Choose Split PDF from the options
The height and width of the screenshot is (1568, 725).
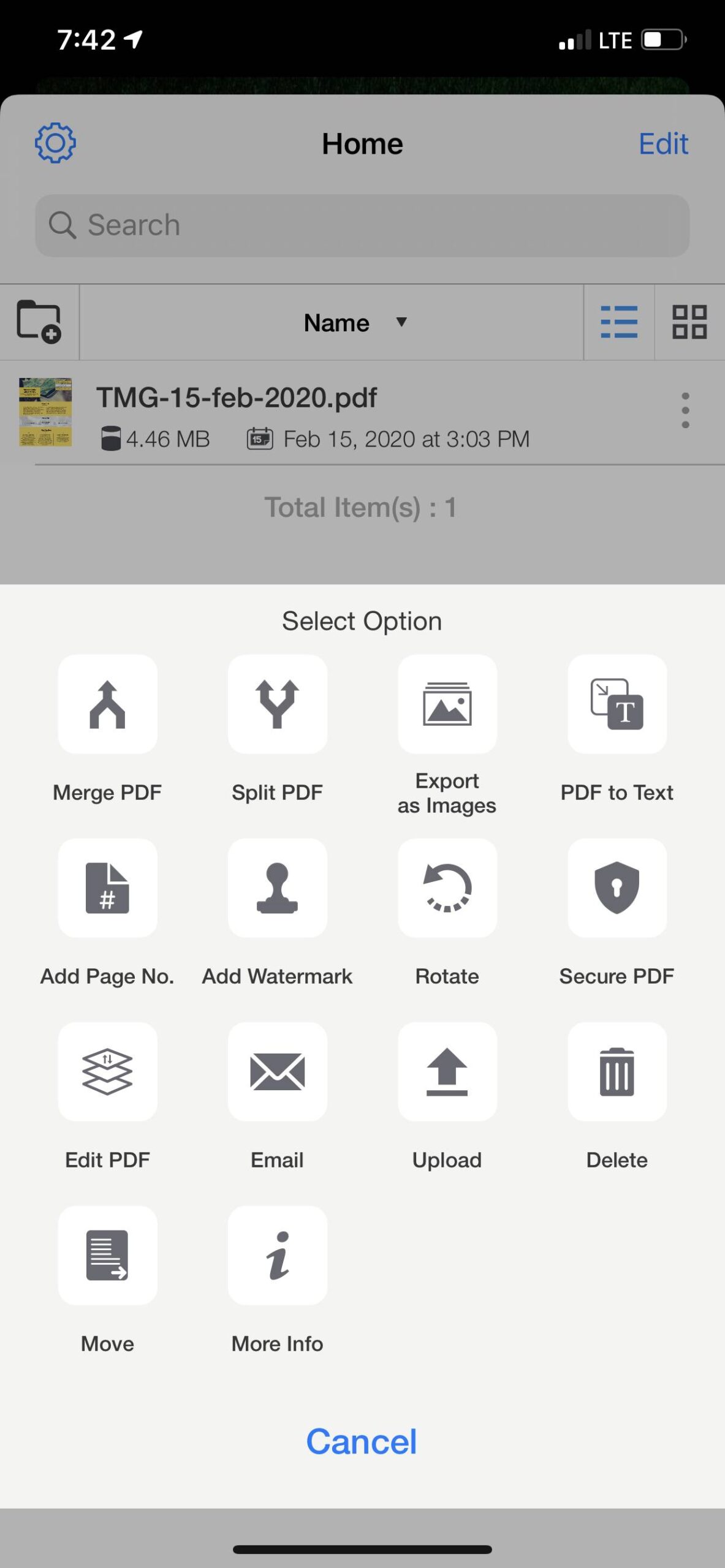point(277,704)
